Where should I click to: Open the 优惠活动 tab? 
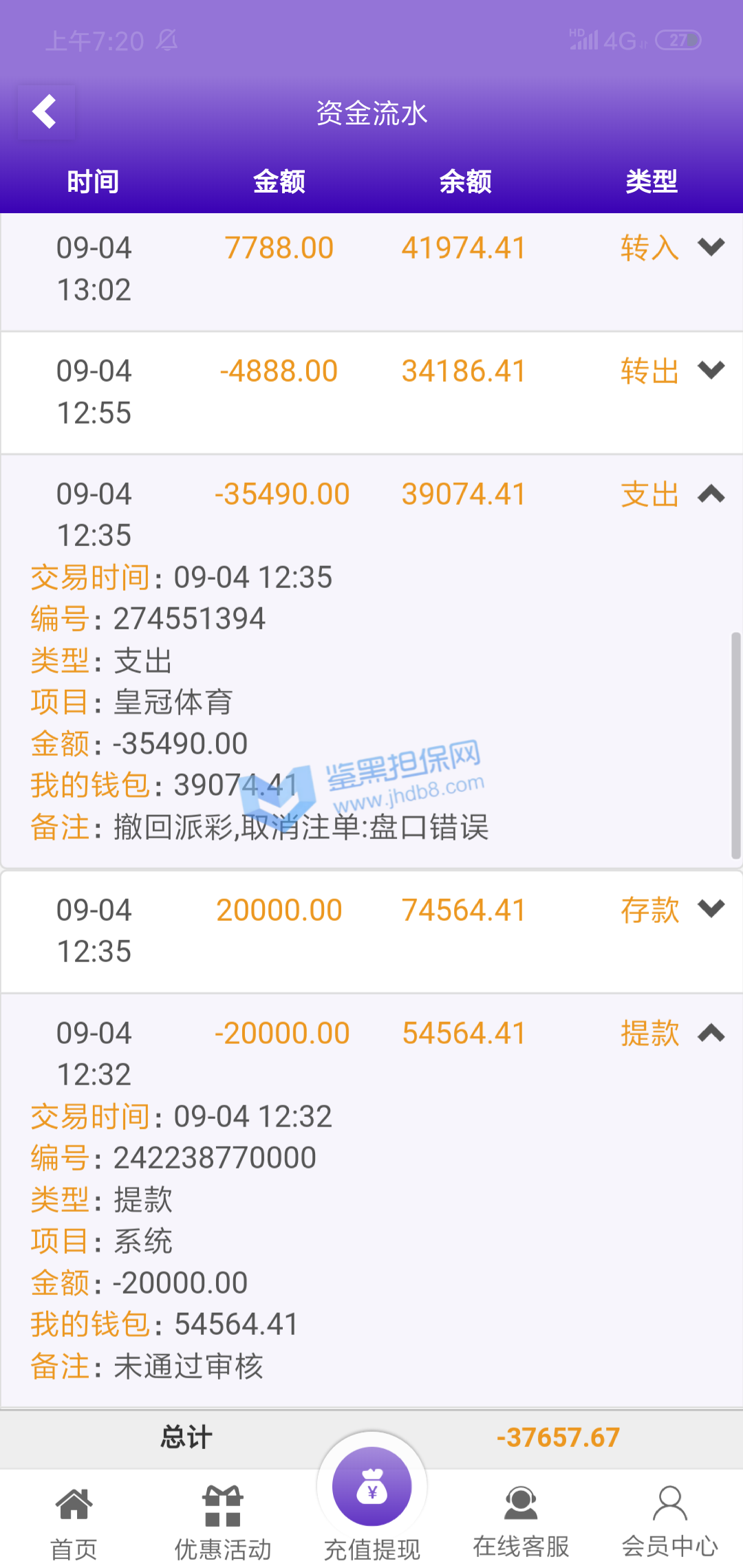222,1521
